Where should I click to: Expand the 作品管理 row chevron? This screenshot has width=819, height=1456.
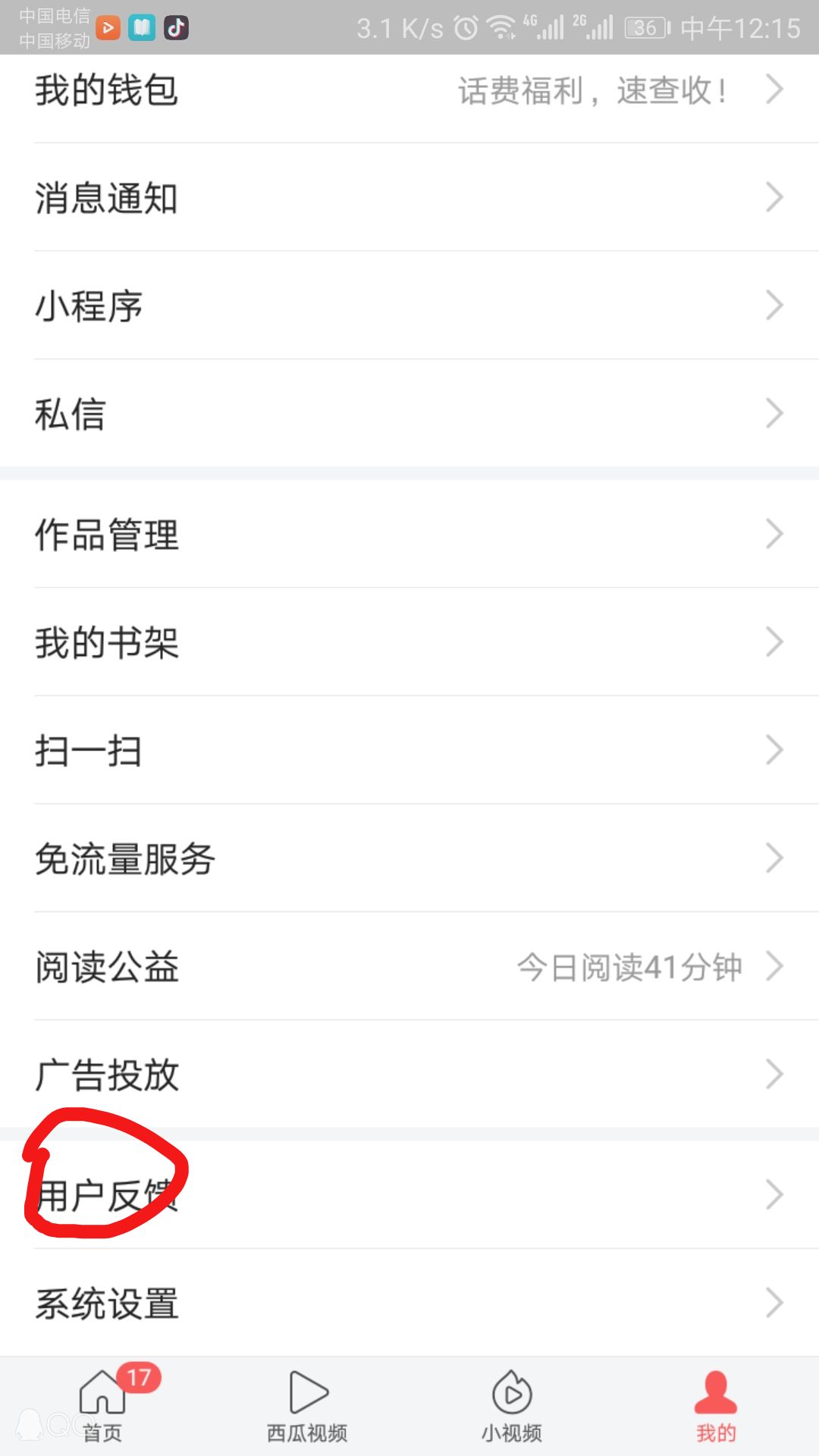click(774, 533)
